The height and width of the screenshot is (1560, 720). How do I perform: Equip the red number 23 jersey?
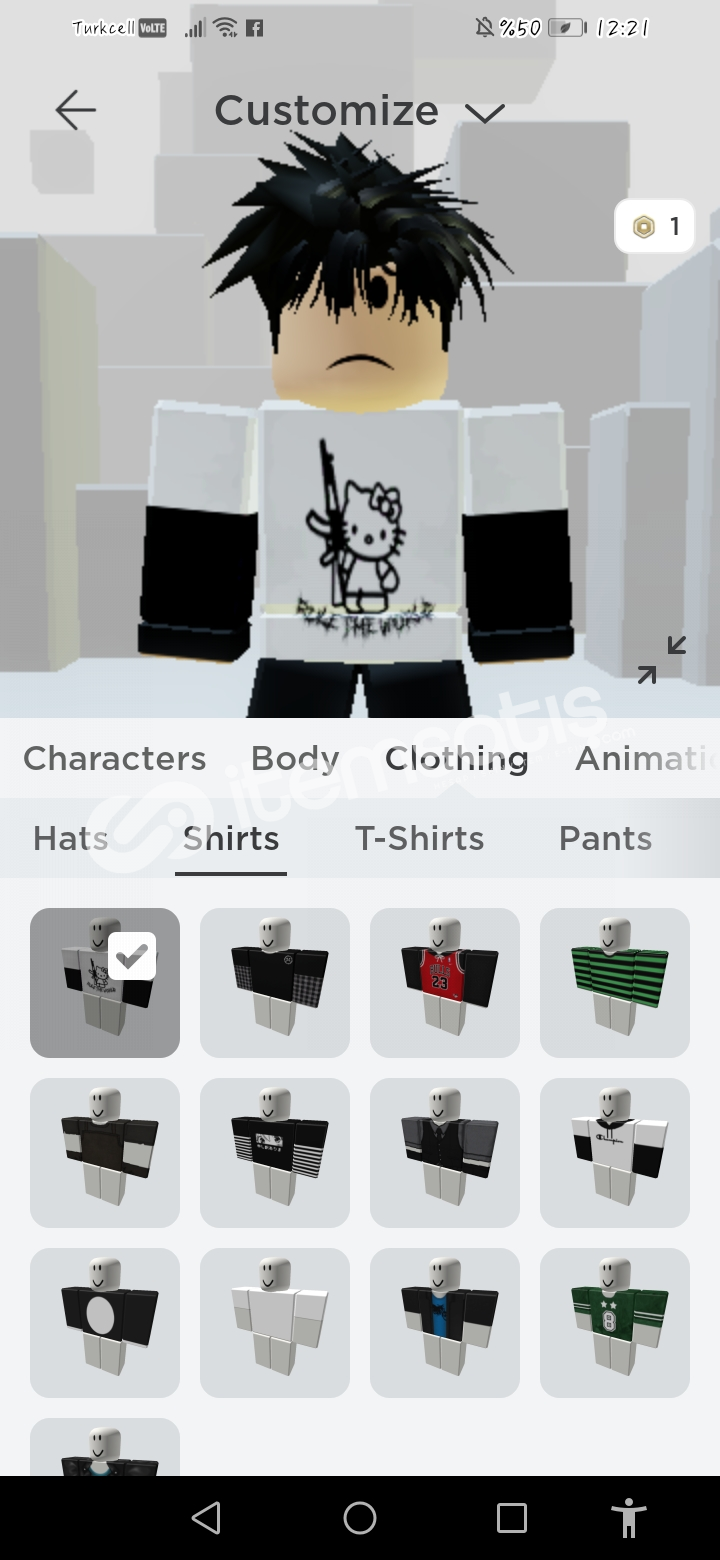coord(445,983)
